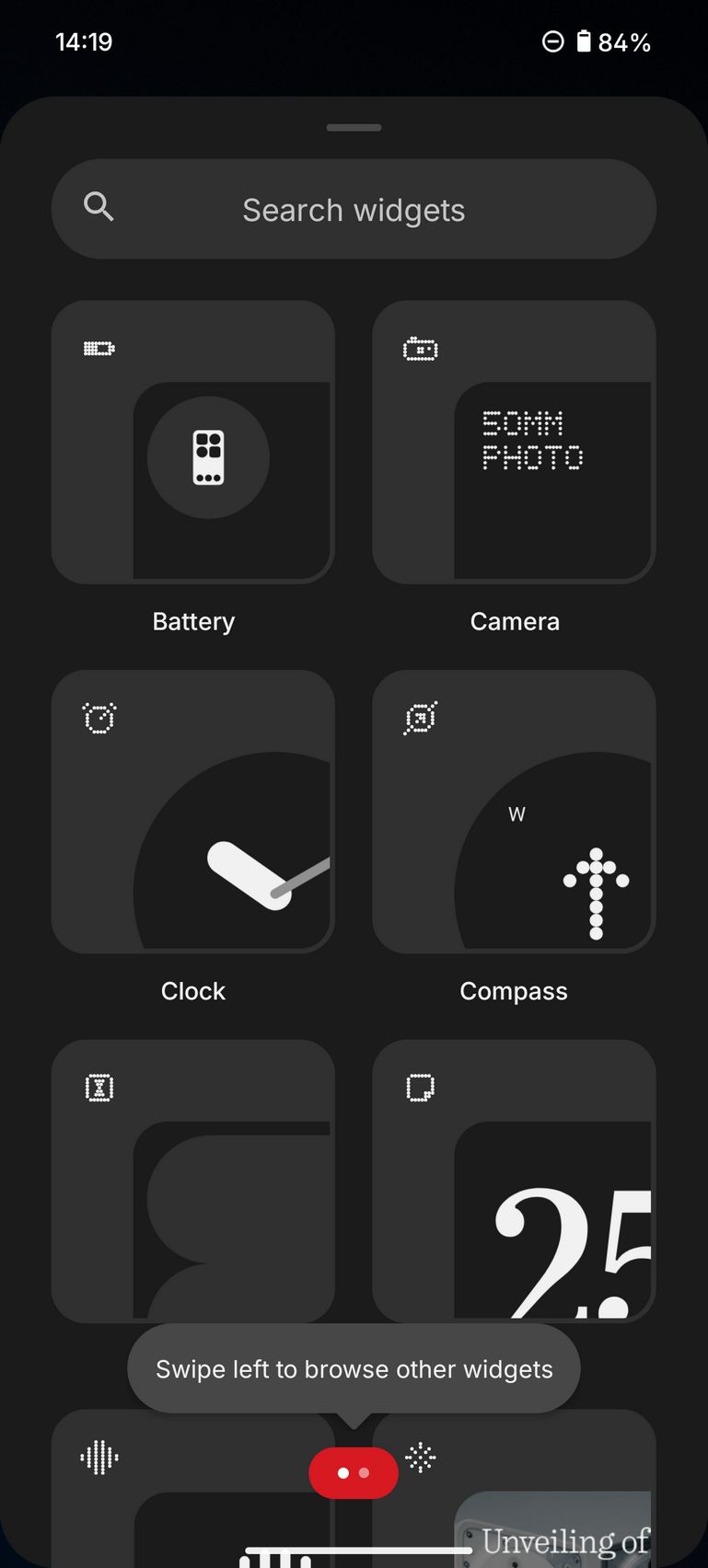
Task: Open the Compass widget card
Action: coord(514,812)
